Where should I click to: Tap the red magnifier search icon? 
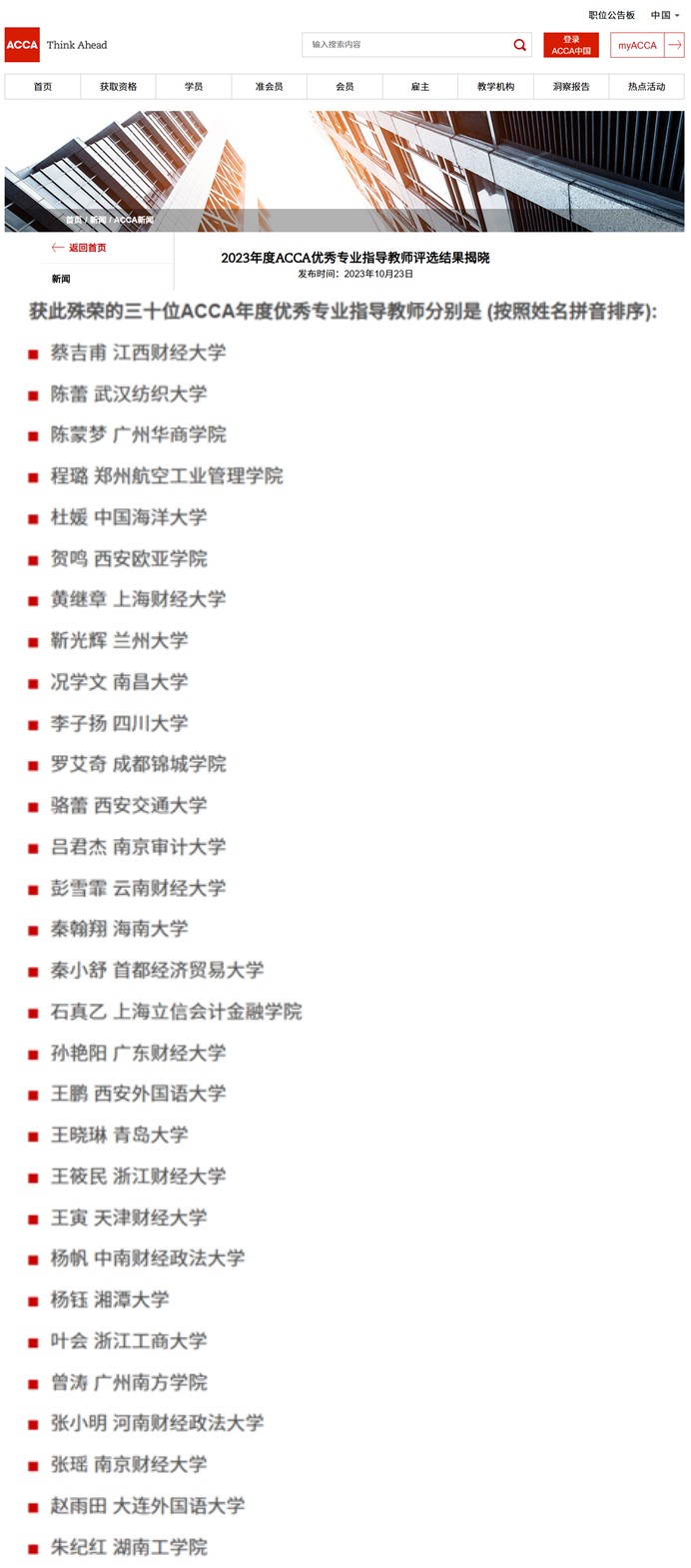[519, 45]
